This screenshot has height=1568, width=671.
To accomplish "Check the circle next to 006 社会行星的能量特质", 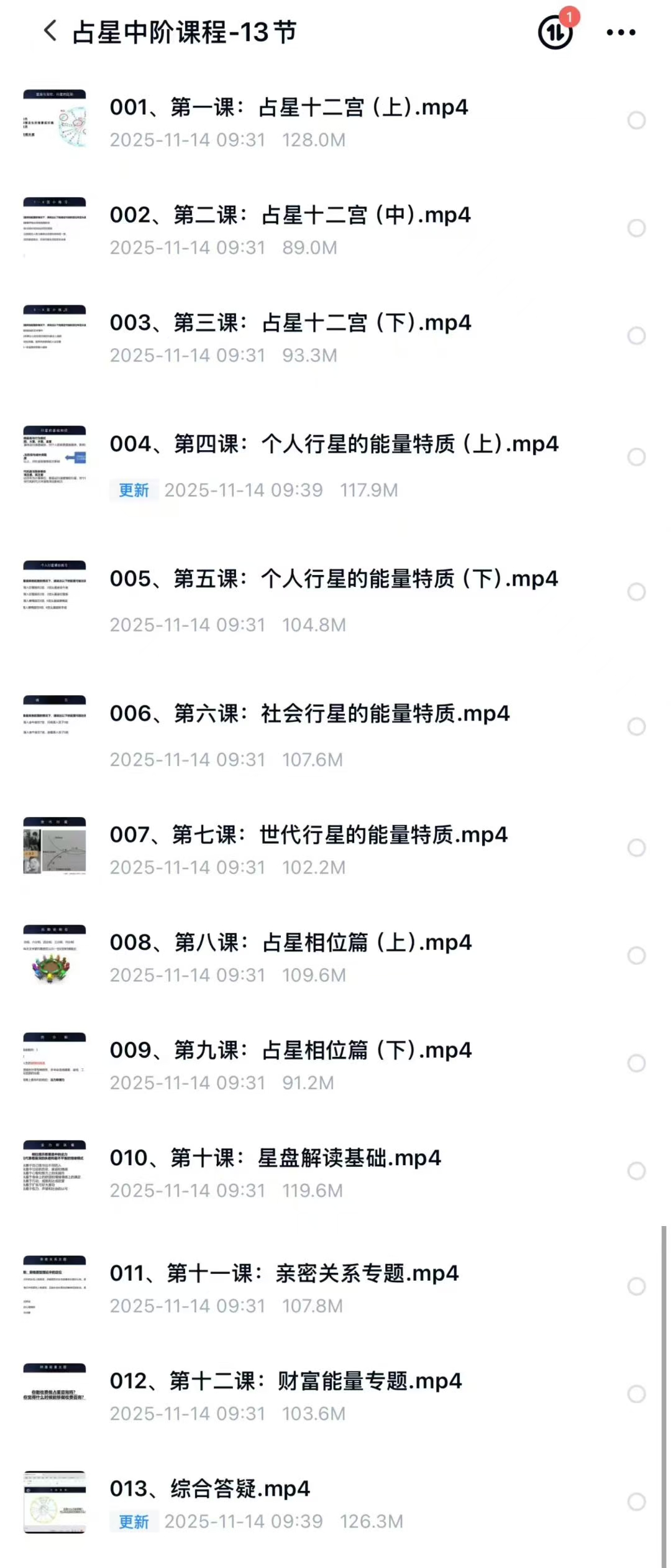I will (636, 727).
